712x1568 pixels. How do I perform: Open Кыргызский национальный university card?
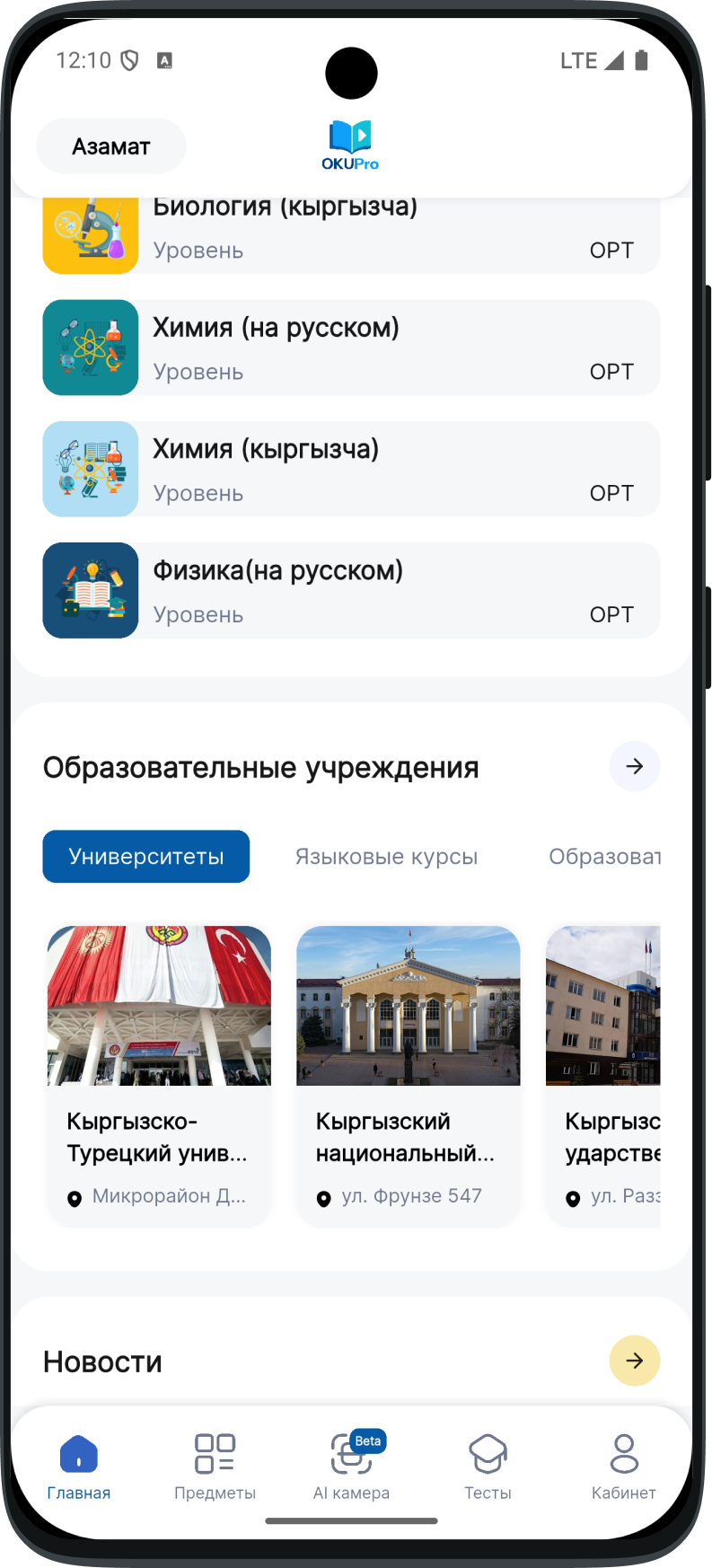409,1074
